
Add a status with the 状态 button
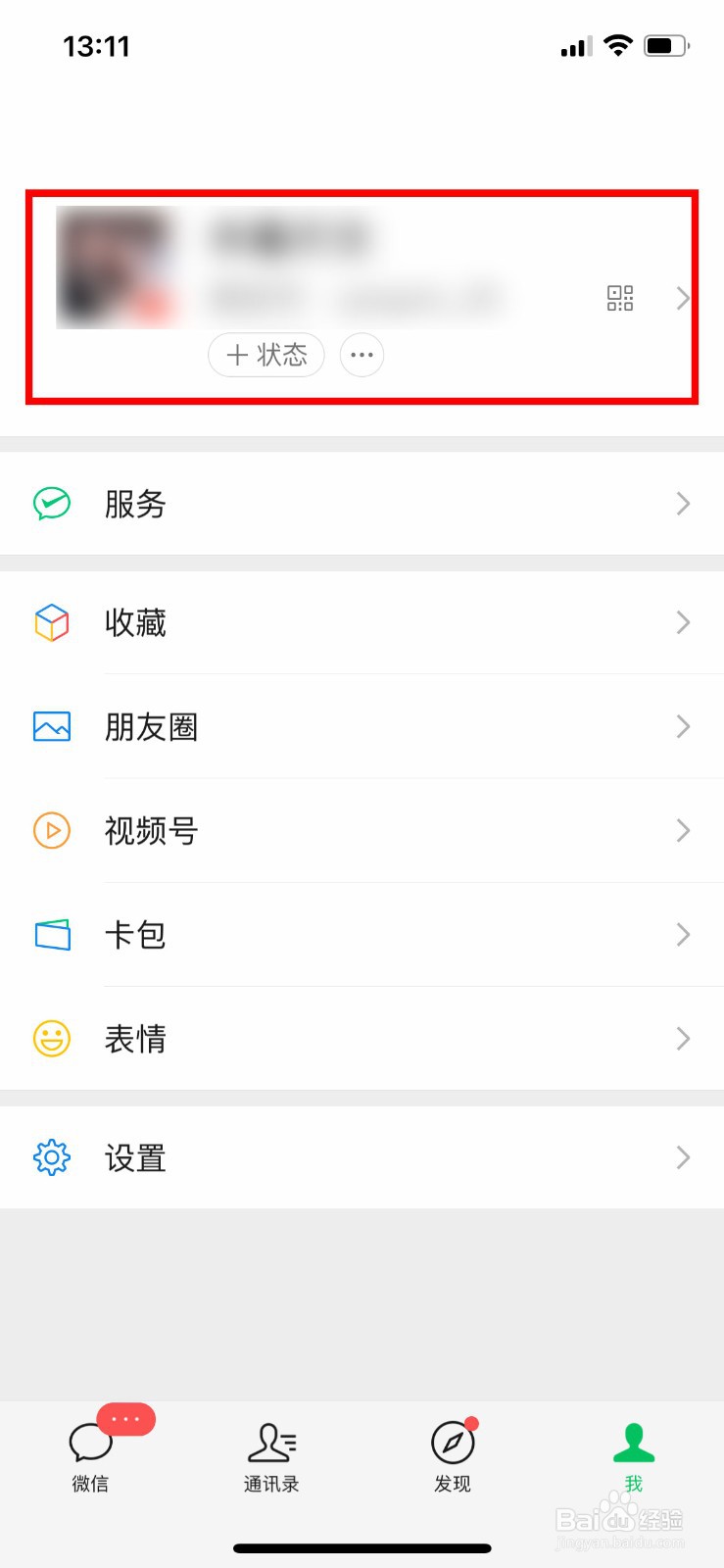pos(266,355)
